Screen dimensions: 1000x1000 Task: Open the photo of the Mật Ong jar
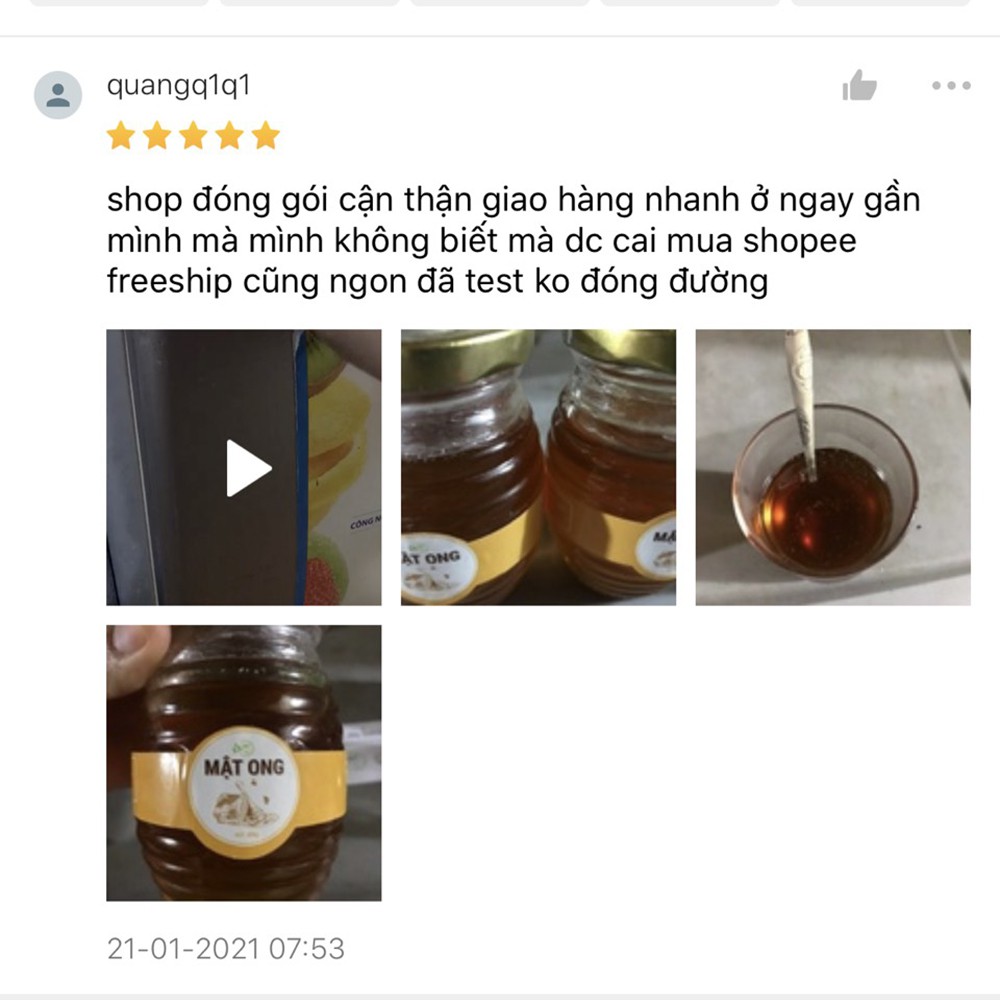tap(244, 763)
